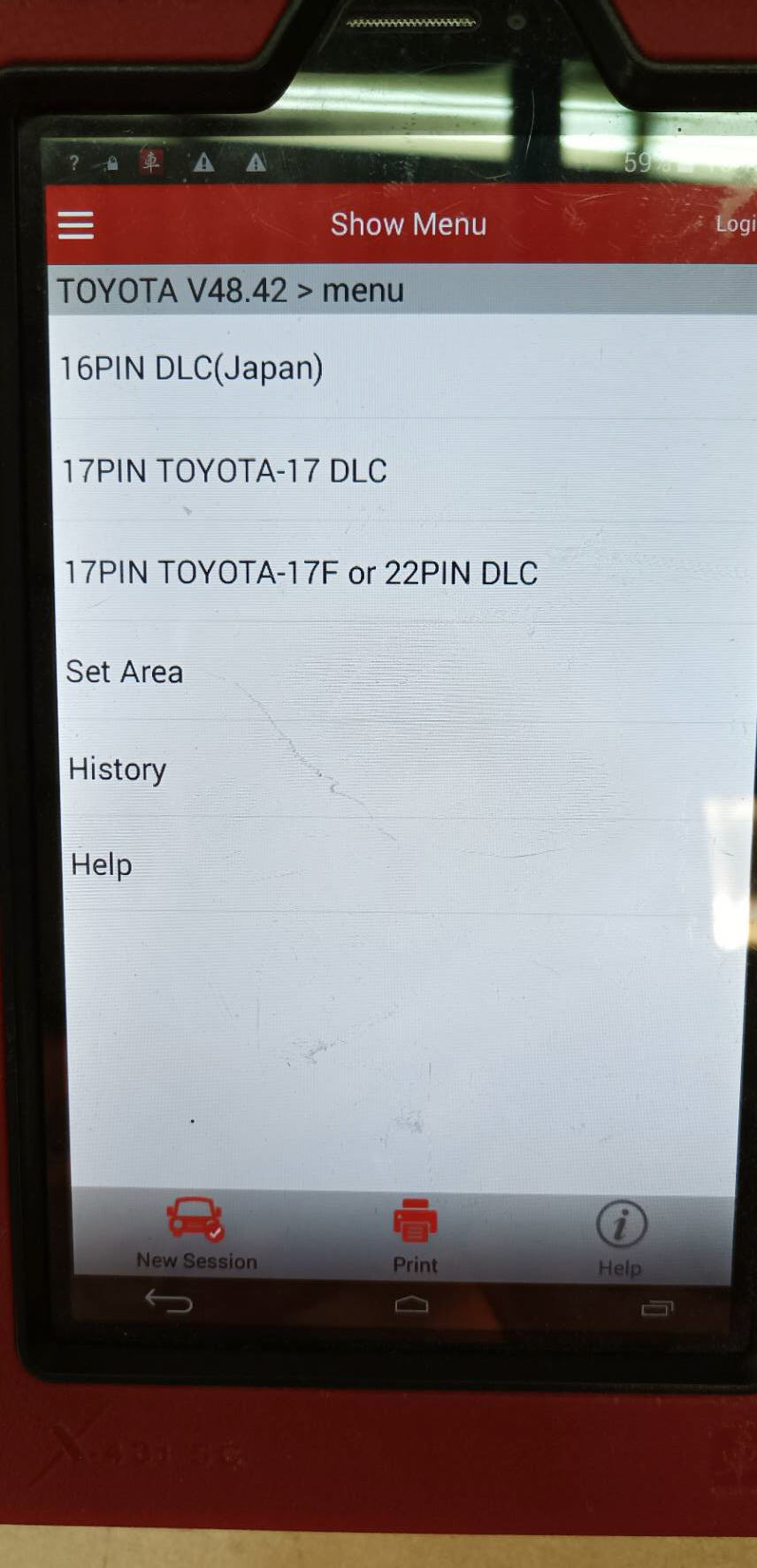This screenshot has height=1568, width=757.
Task: Open the hamburger drawer menu
Action: click(76, 225)
